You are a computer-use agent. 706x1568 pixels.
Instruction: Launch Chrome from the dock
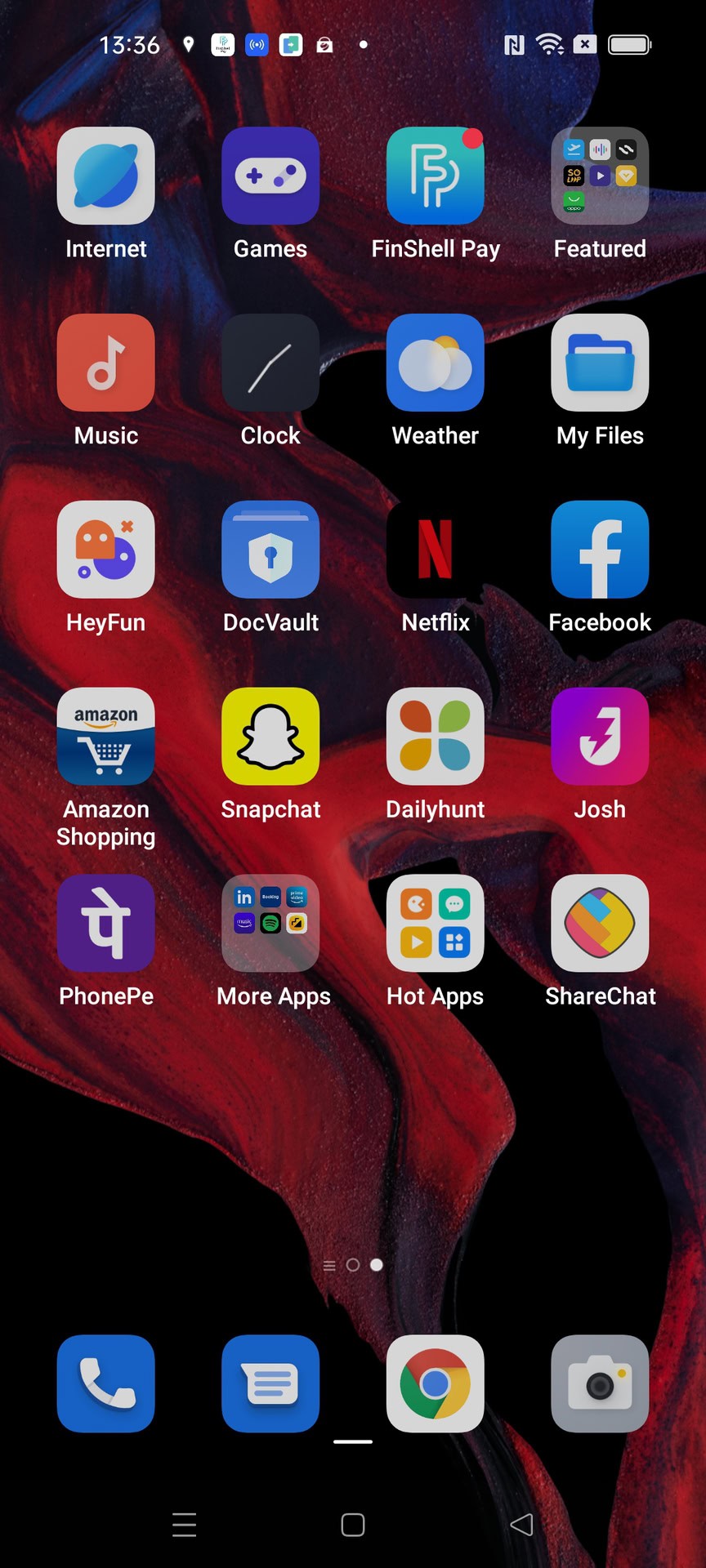click(436, 1383)
